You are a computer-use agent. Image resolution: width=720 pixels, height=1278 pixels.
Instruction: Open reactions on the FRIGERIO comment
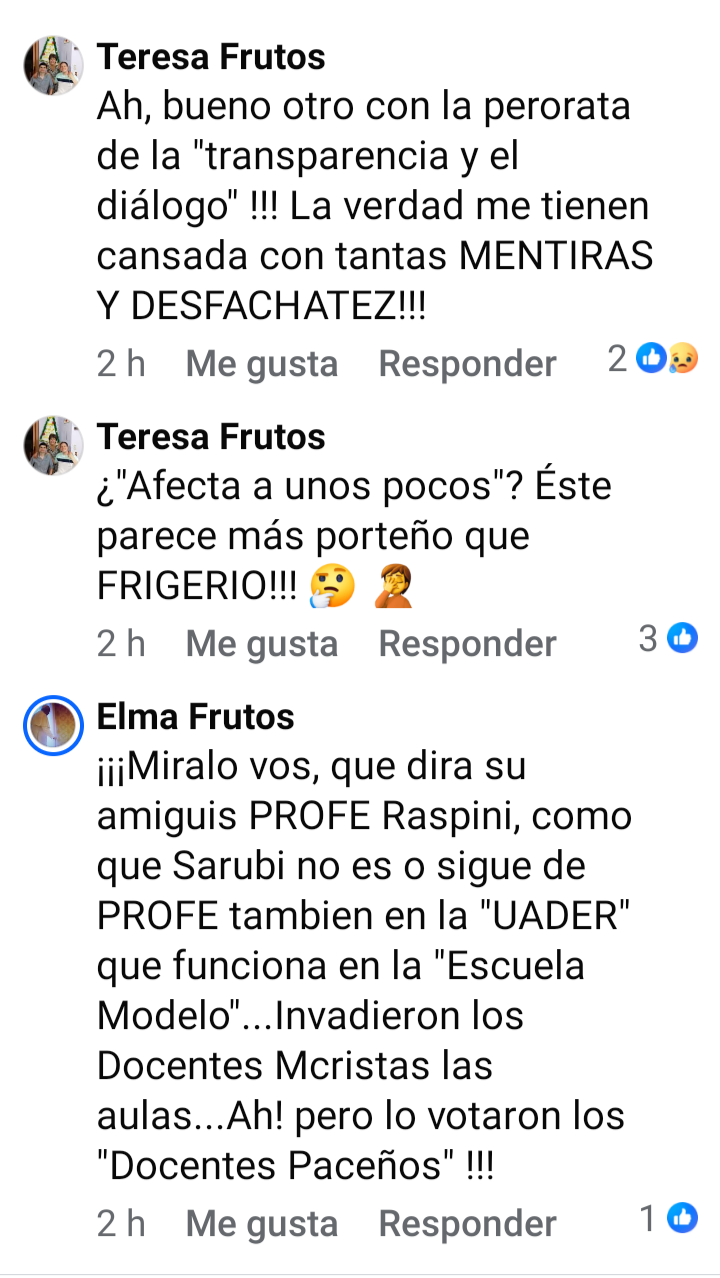click(668, 638)
